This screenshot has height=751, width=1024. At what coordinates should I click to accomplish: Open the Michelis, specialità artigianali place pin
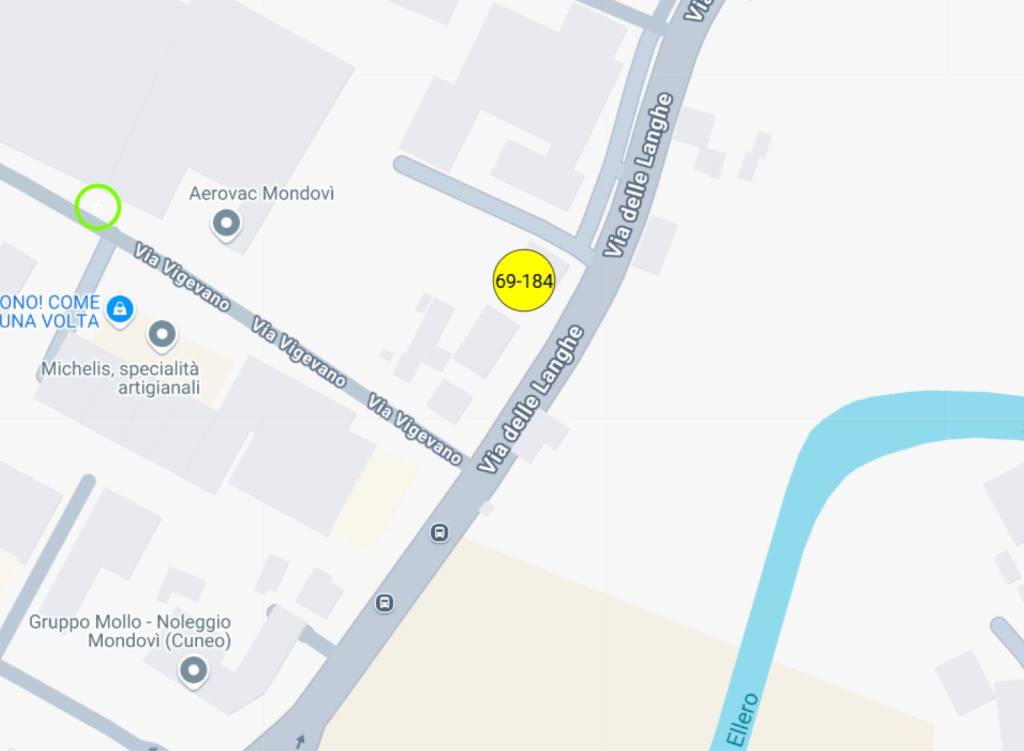[x=162, y=335]
